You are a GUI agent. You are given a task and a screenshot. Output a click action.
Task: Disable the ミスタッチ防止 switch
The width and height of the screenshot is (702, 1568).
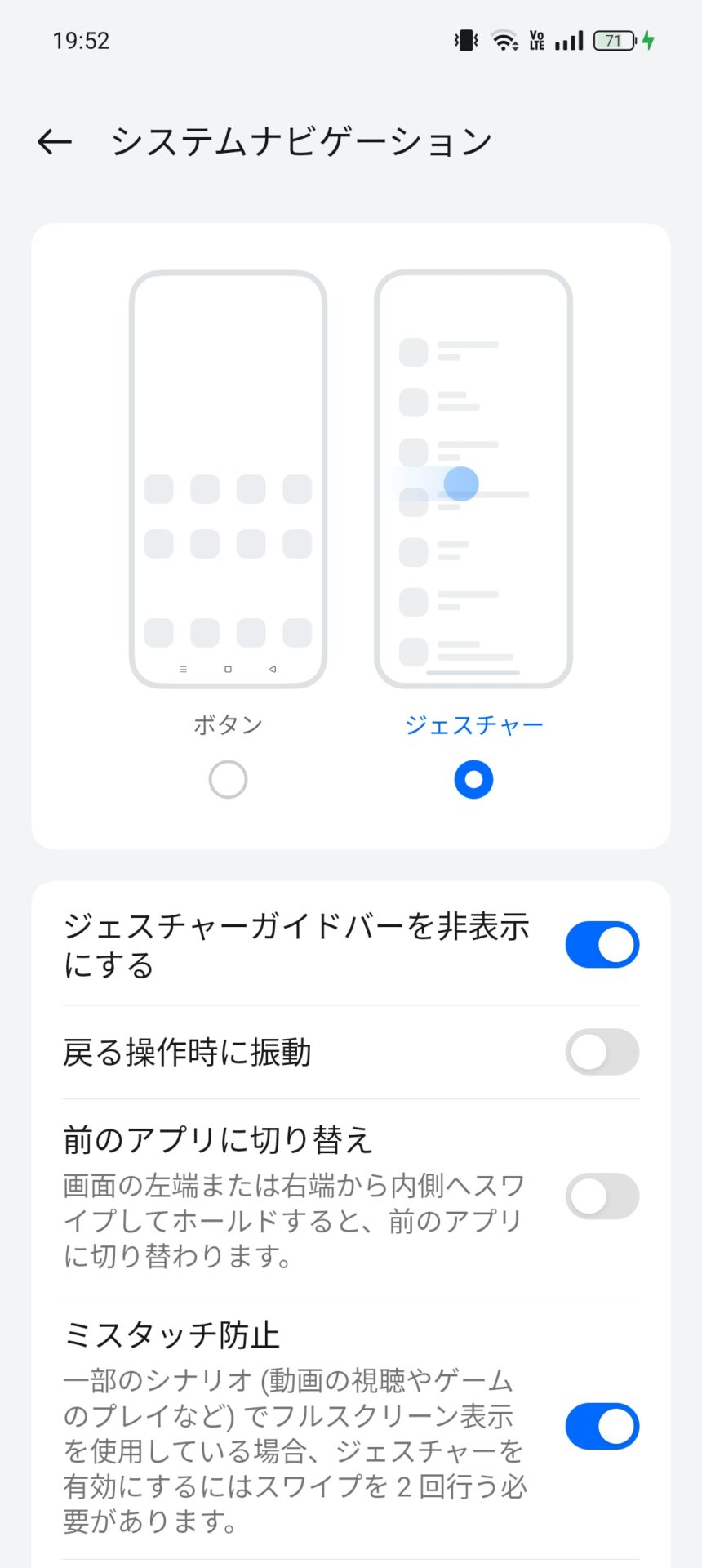click(x=602, y=1427)
